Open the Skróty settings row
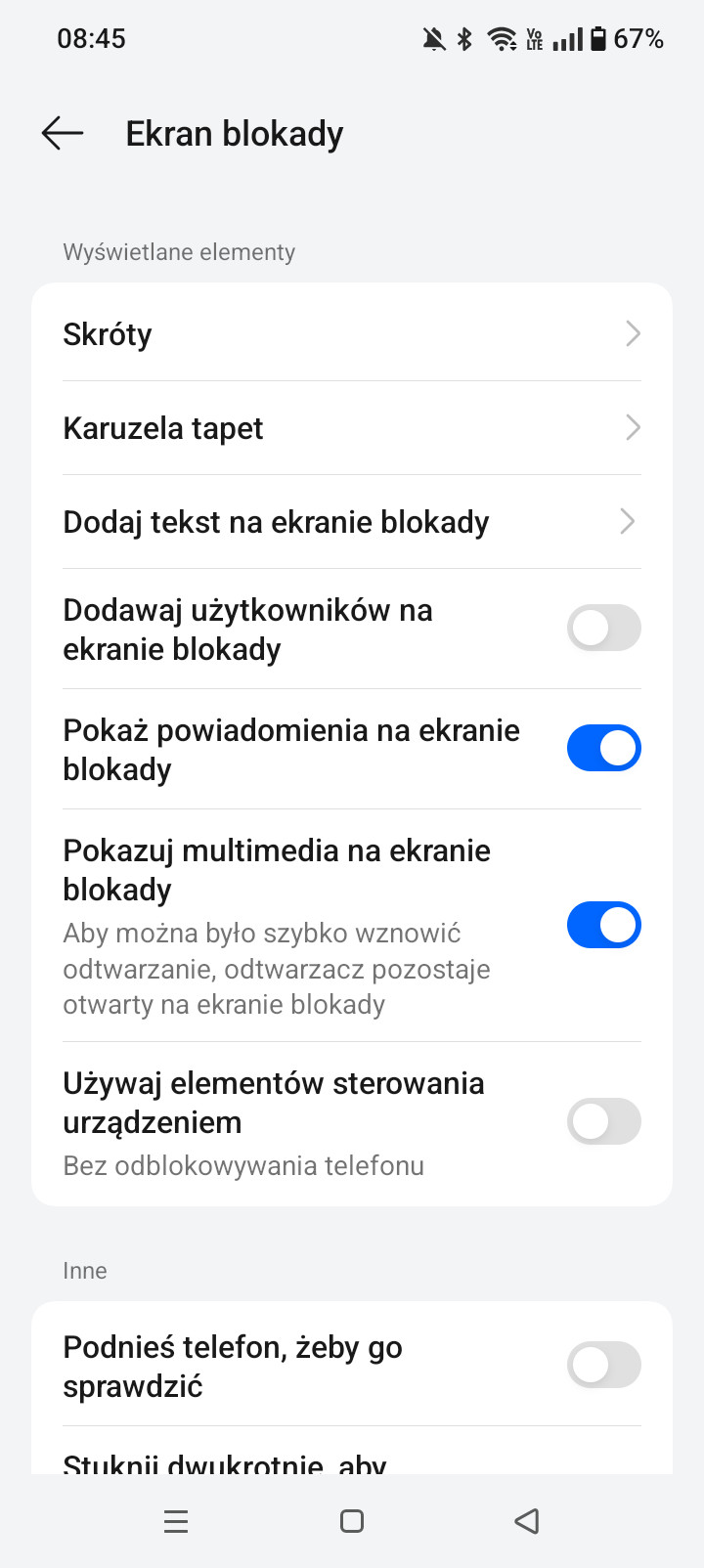Screen dimensions: 704x1568 click(352, 334)
